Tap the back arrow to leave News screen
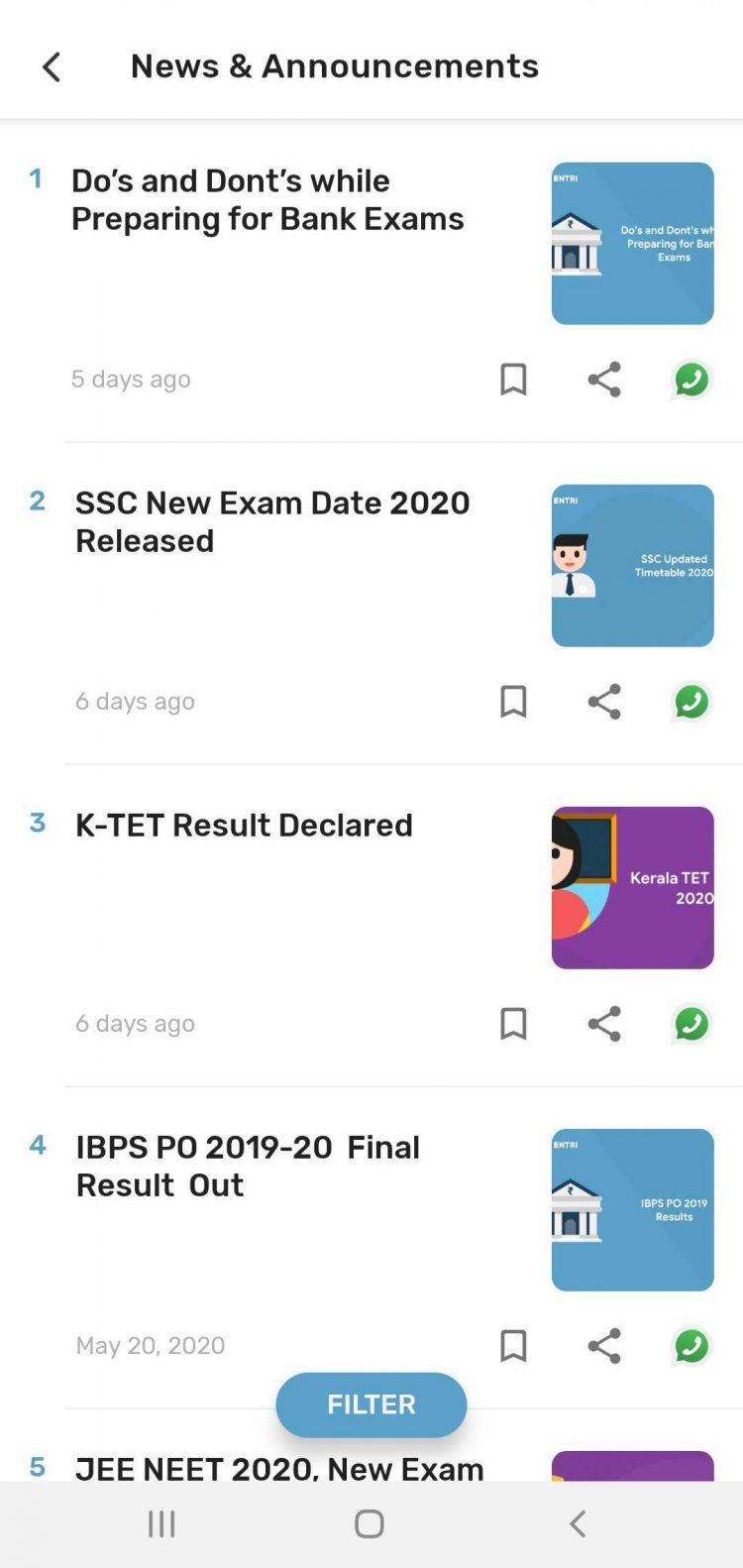Viewport: 743px width, 1568px height. pyautogui.click(x=50, y=66)
